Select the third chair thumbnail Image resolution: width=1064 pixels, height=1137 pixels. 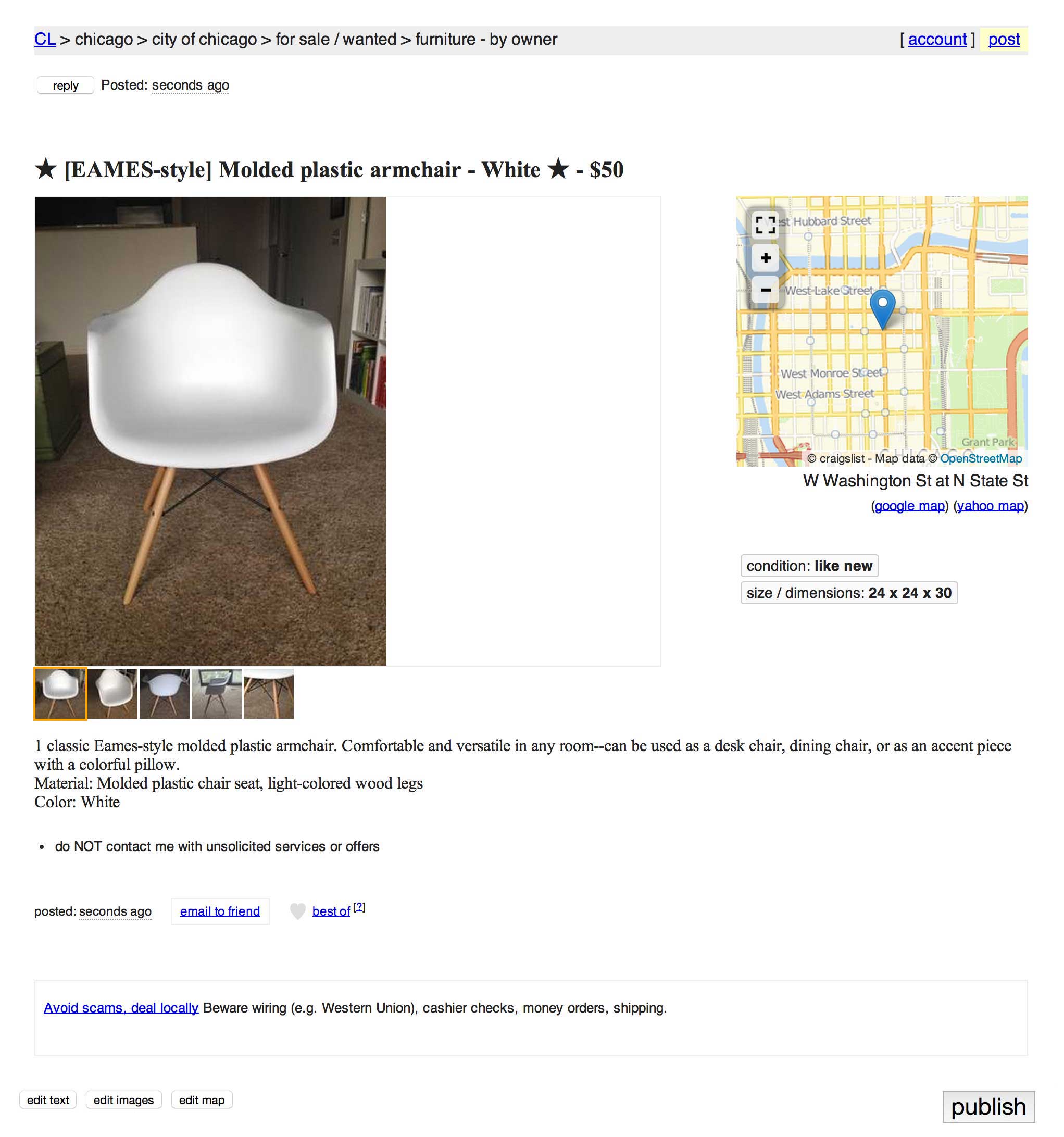tap(165, 693)
